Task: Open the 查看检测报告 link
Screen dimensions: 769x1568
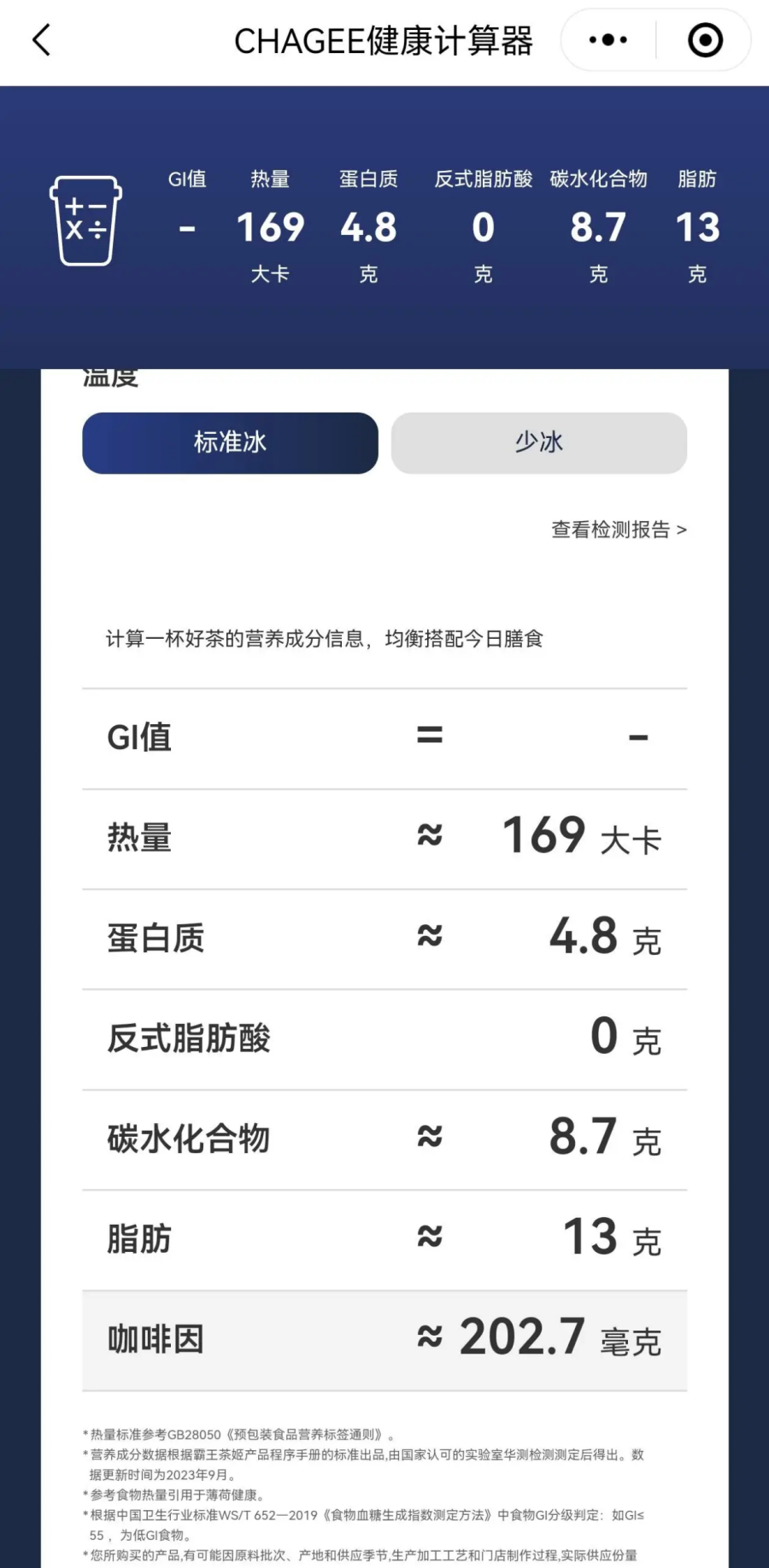Action: (618, 529)
